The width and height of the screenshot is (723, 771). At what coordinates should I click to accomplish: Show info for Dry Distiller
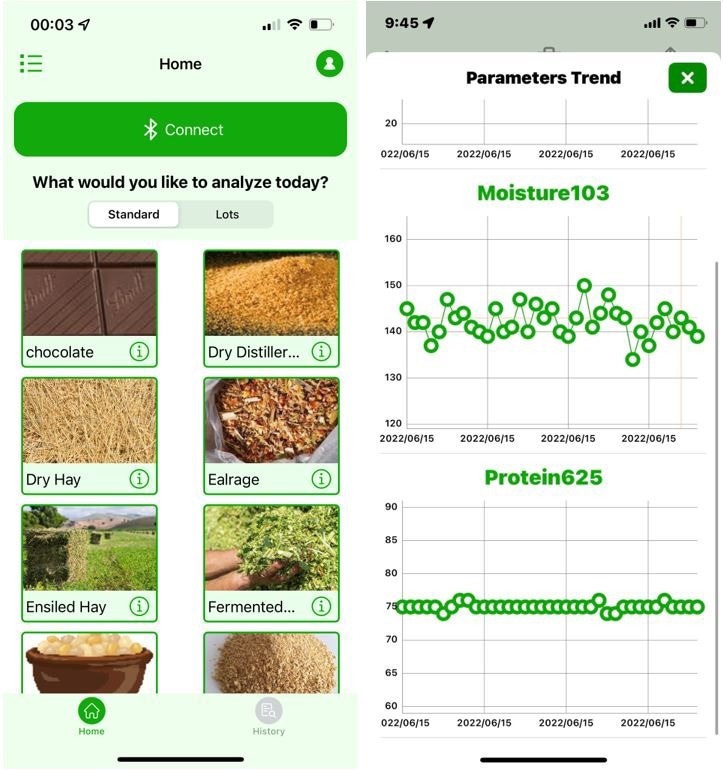(321, 351)
